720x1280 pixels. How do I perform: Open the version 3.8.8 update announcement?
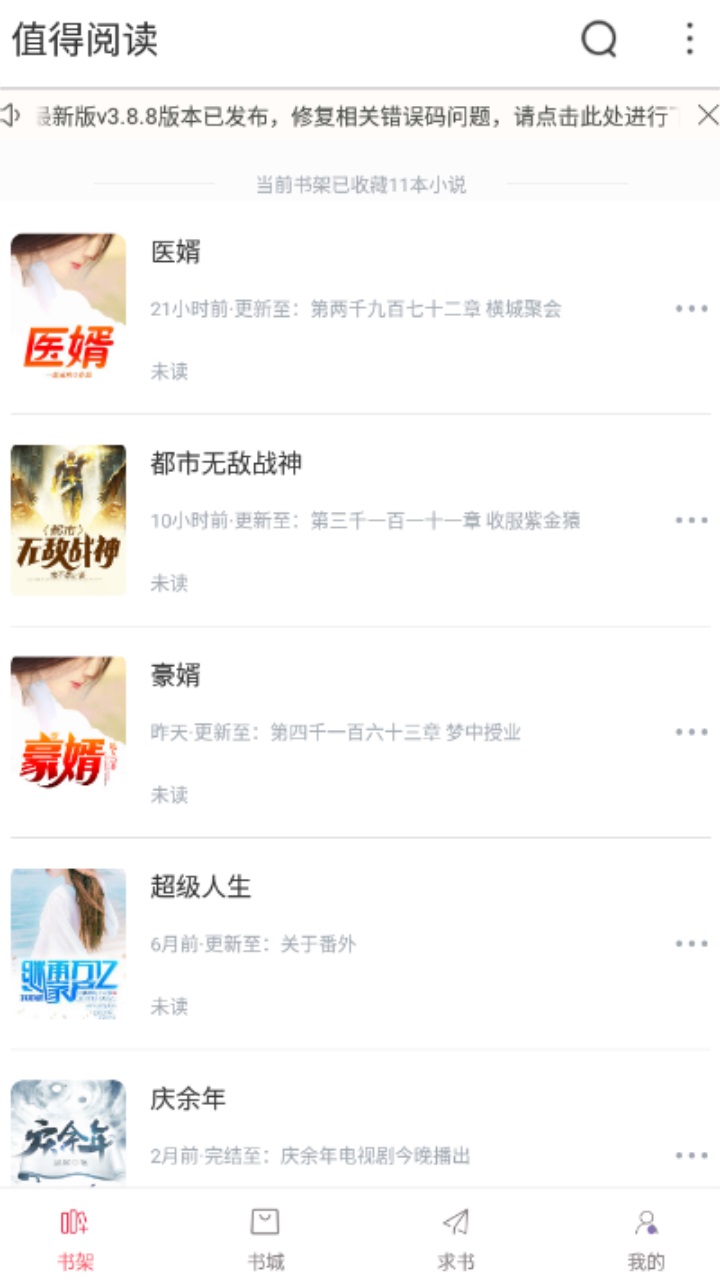click(350, 113)
